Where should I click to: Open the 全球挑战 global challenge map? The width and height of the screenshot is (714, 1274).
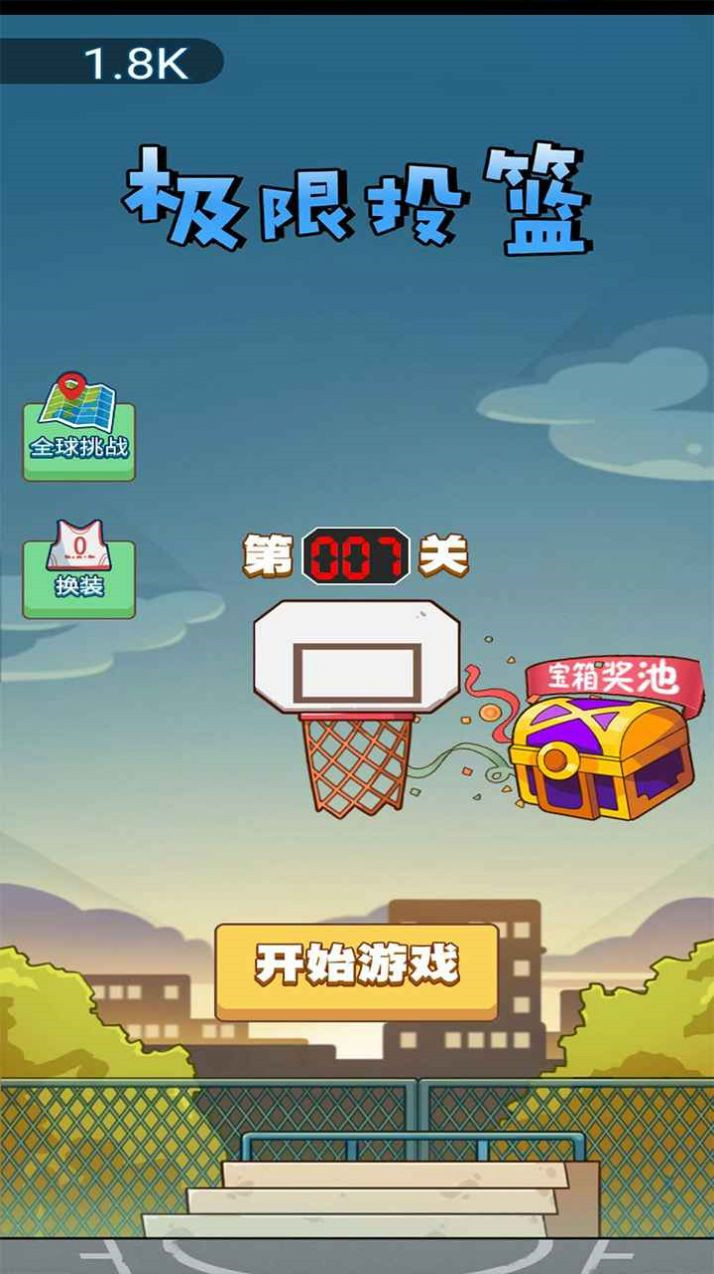click(79, 430)
